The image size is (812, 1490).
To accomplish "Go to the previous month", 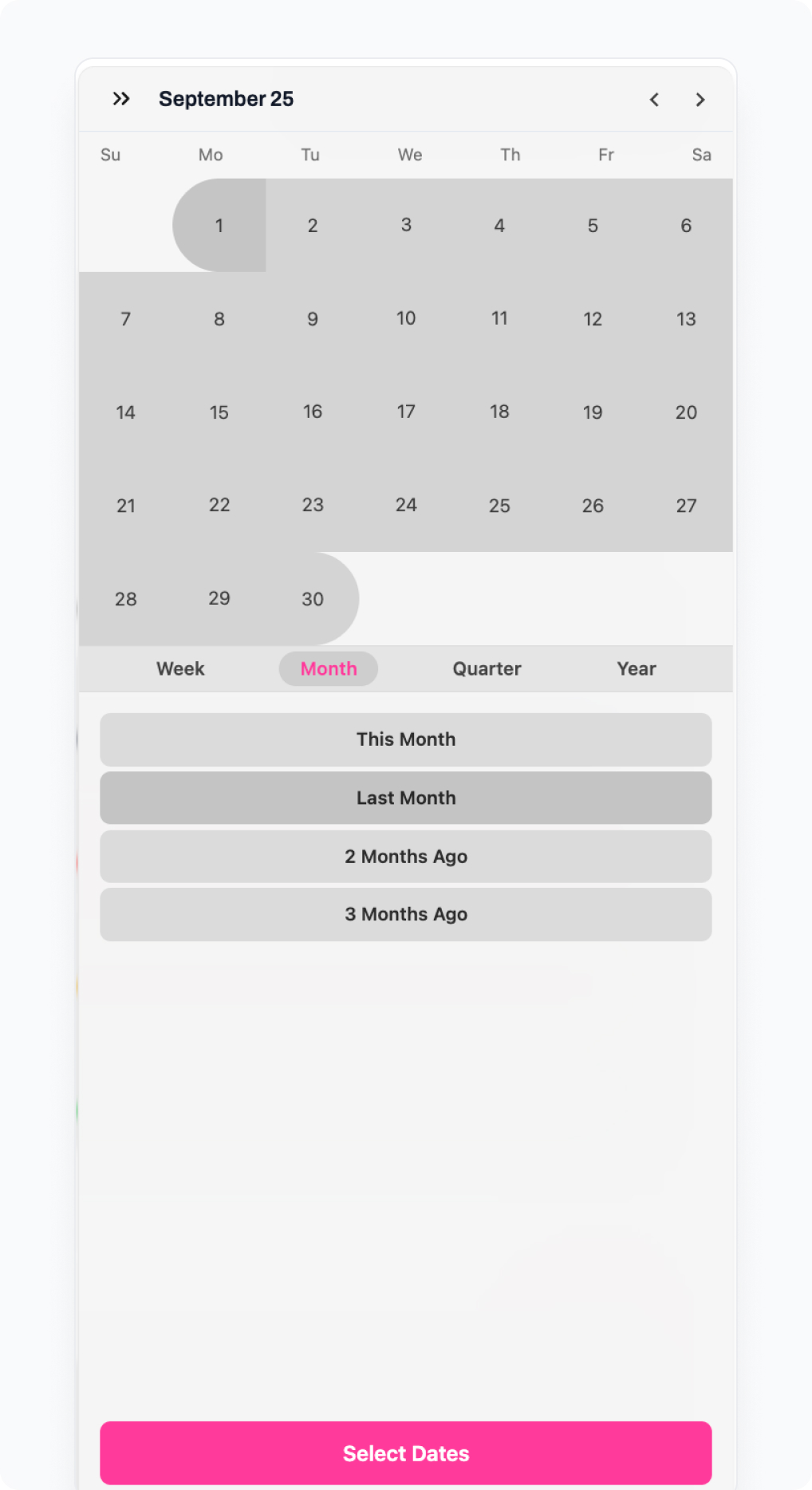I will click(x=654, y=100).
